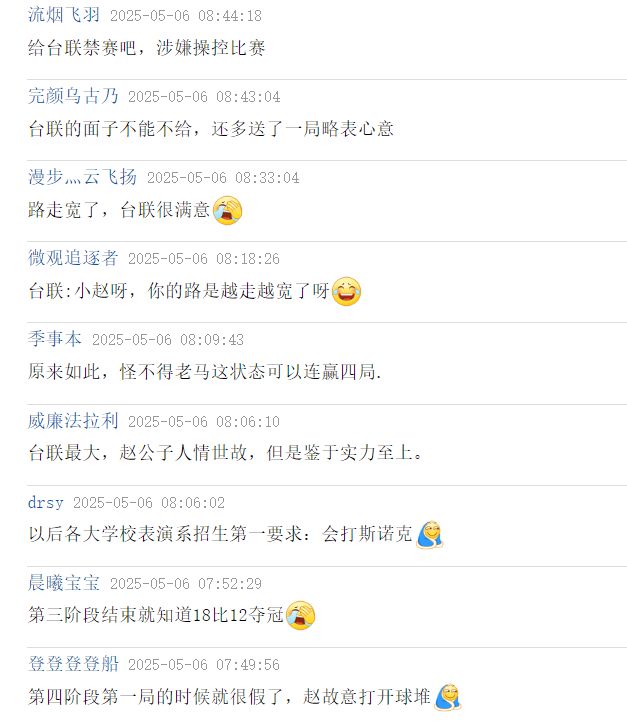Tap the username 漫步灬云飞扬

click(82, 177)
